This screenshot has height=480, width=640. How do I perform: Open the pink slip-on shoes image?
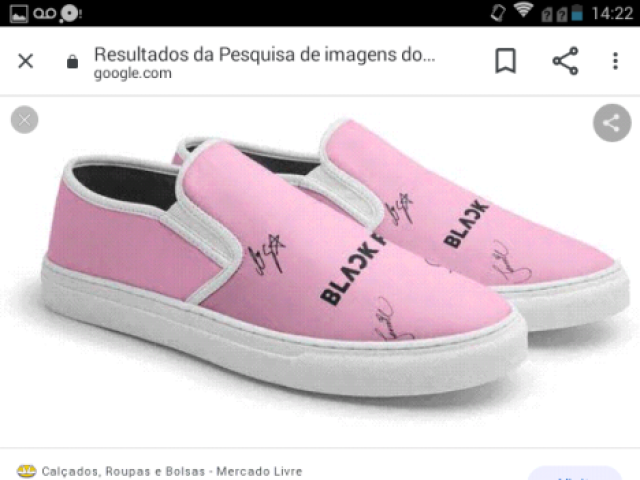tap(330, 260)
